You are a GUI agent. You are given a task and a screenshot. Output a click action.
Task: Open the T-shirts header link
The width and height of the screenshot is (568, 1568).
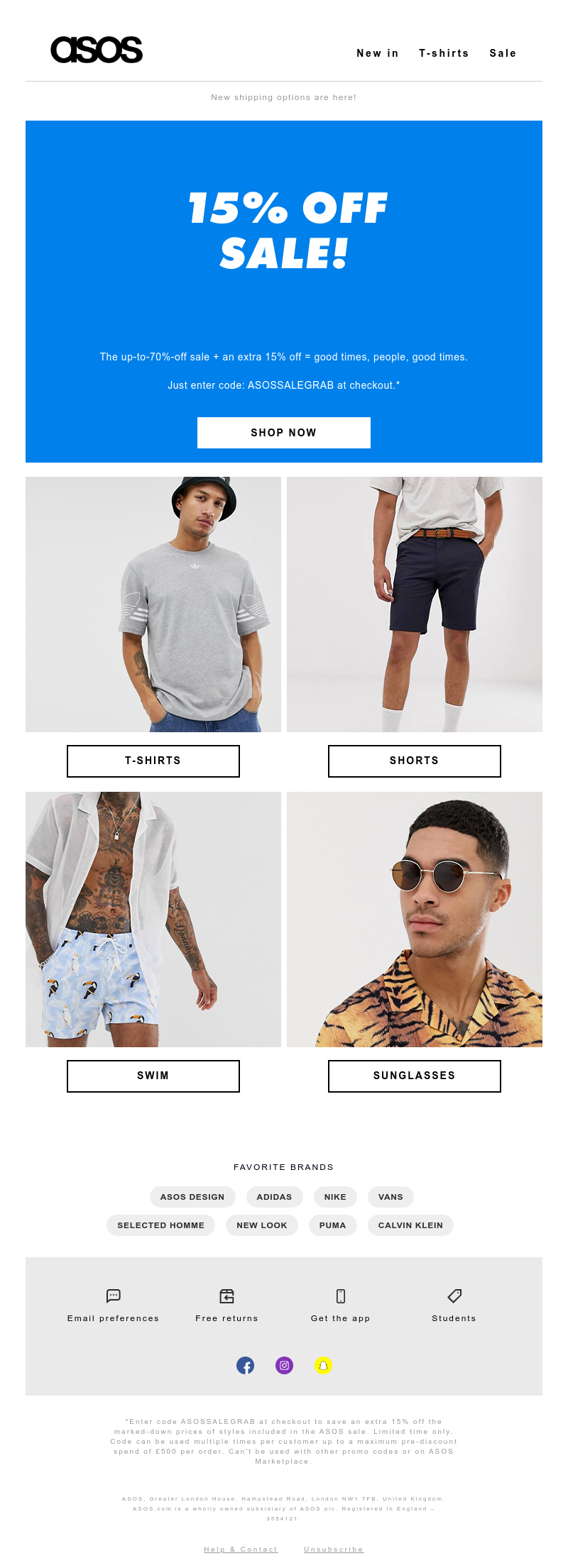pyautogui.click(x=444, y=53)
